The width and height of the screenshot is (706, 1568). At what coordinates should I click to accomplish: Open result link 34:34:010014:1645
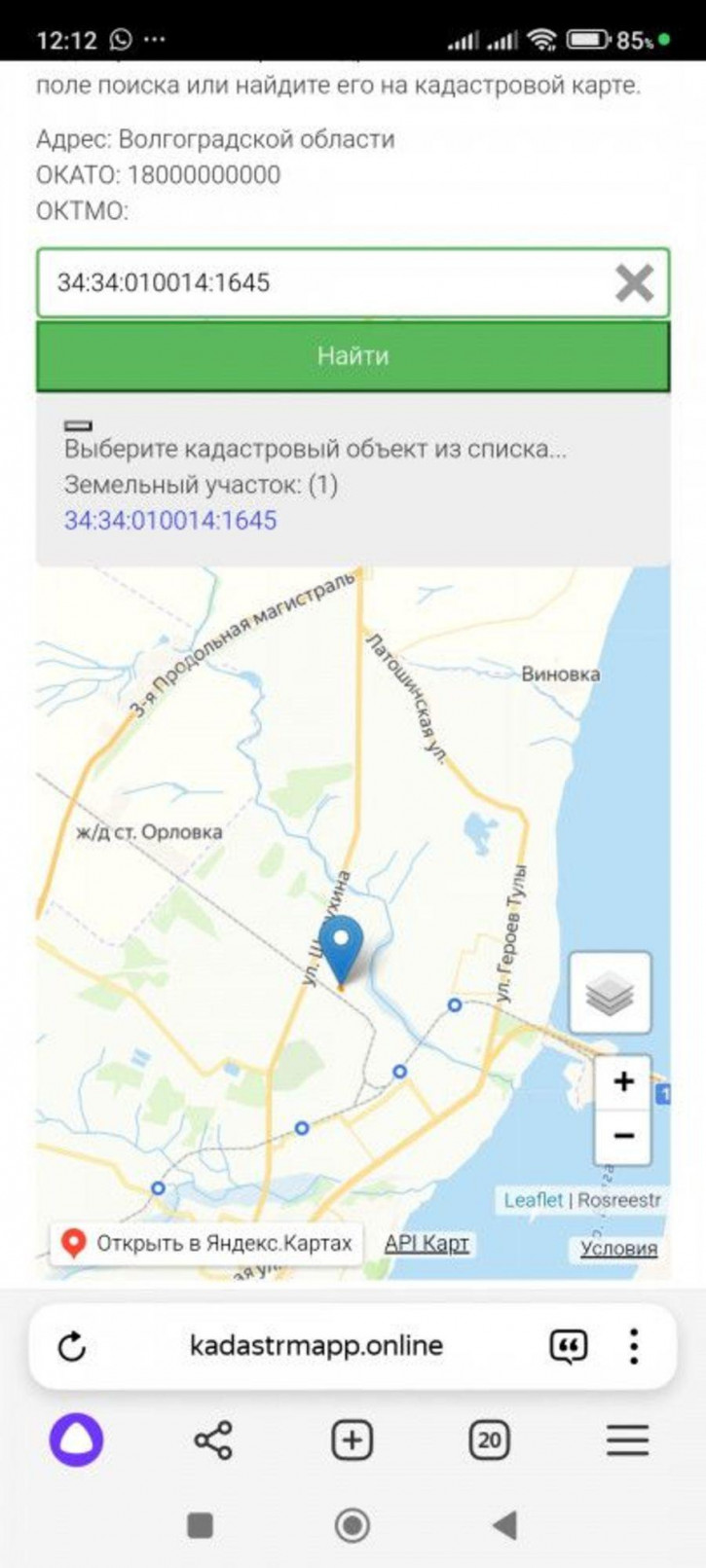coord(170,520)
